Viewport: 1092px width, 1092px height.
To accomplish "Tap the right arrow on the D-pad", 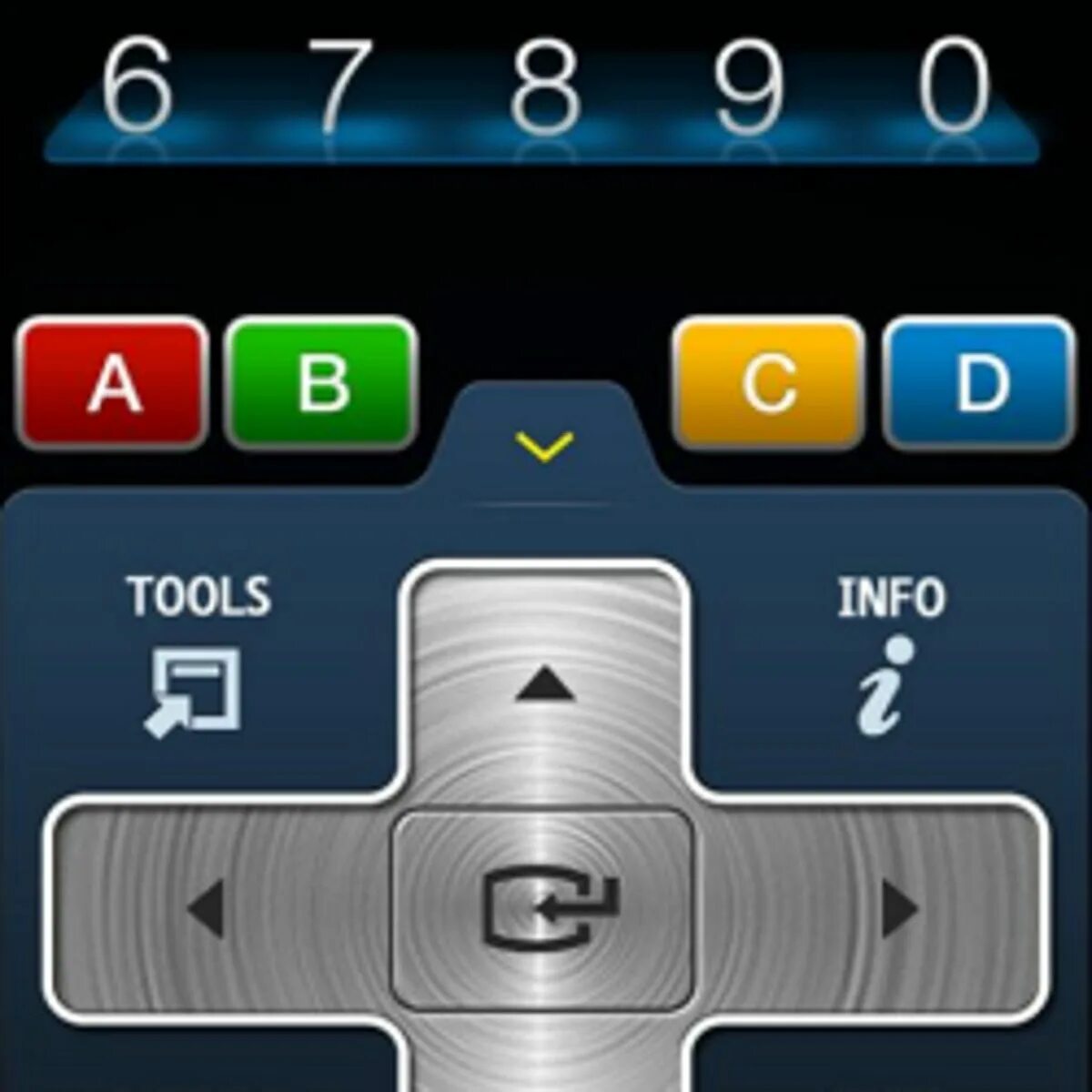I will pos(899,908).
